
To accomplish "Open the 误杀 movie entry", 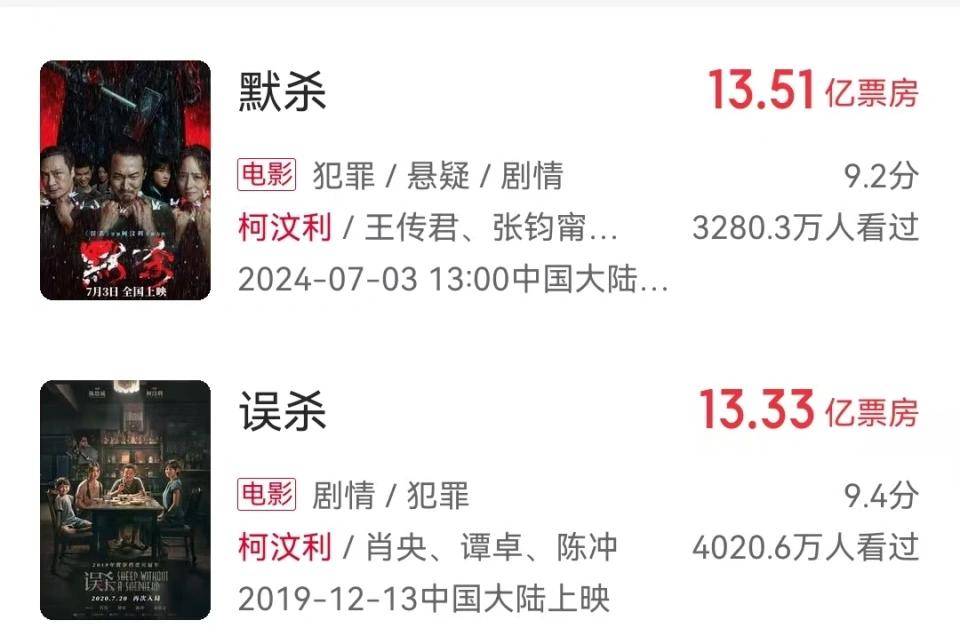I will (283, 414).
